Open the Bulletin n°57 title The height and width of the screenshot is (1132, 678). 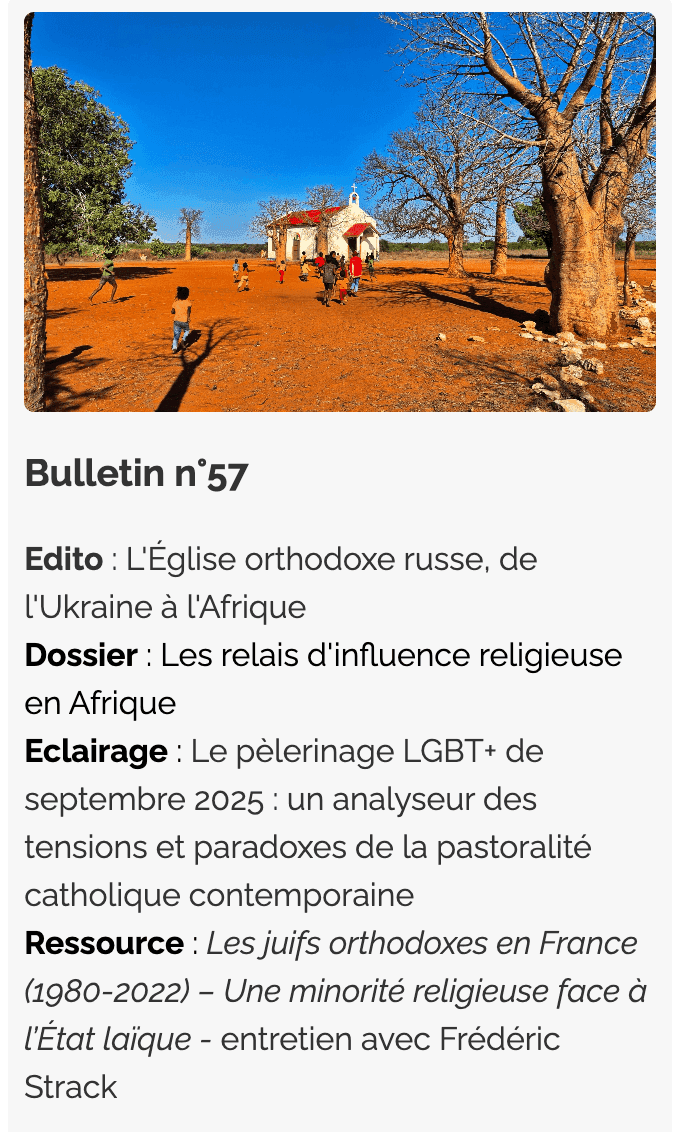pyautogui.click(x=136, y=474)
